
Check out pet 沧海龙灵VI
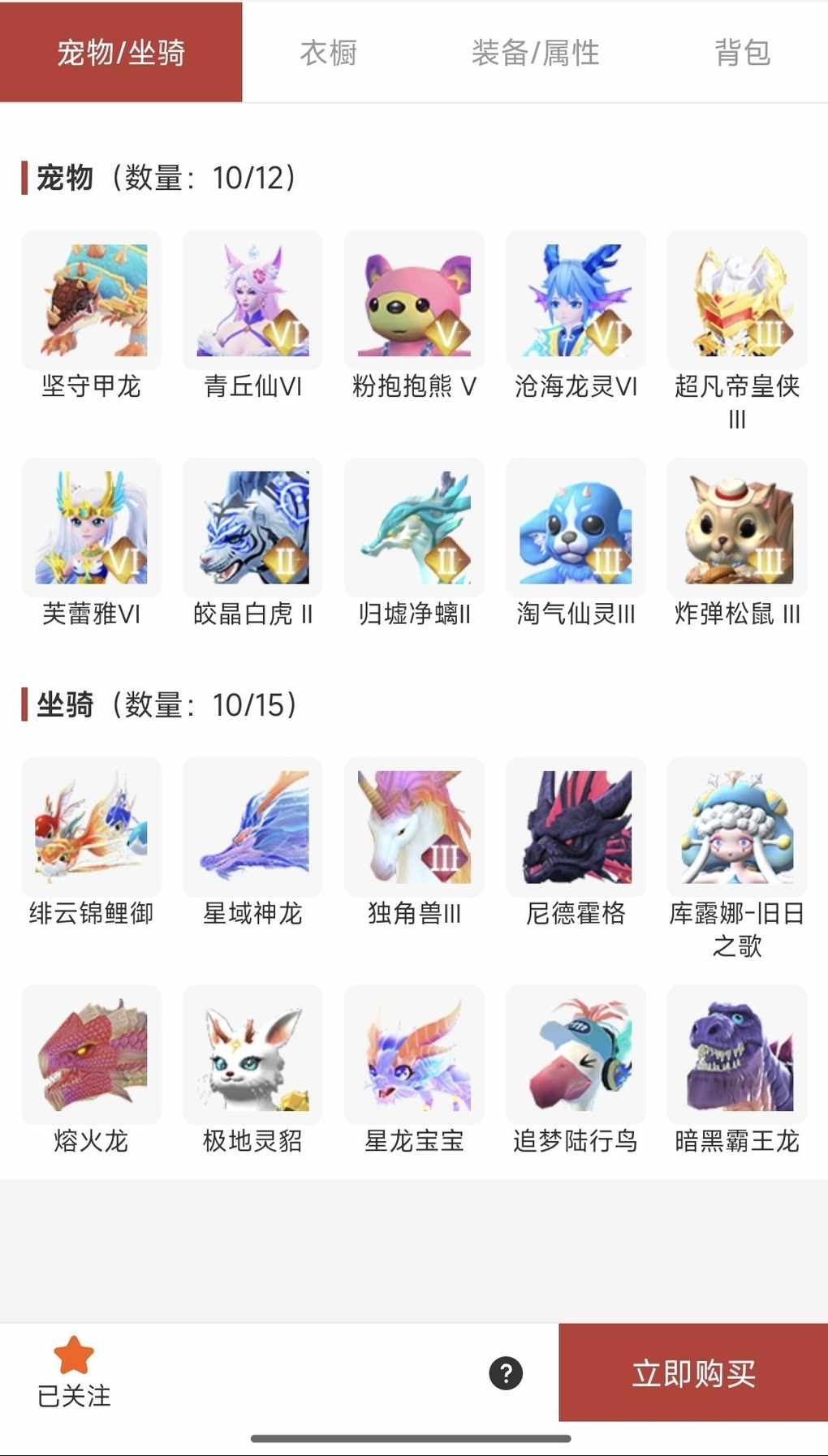pos(576,301)
